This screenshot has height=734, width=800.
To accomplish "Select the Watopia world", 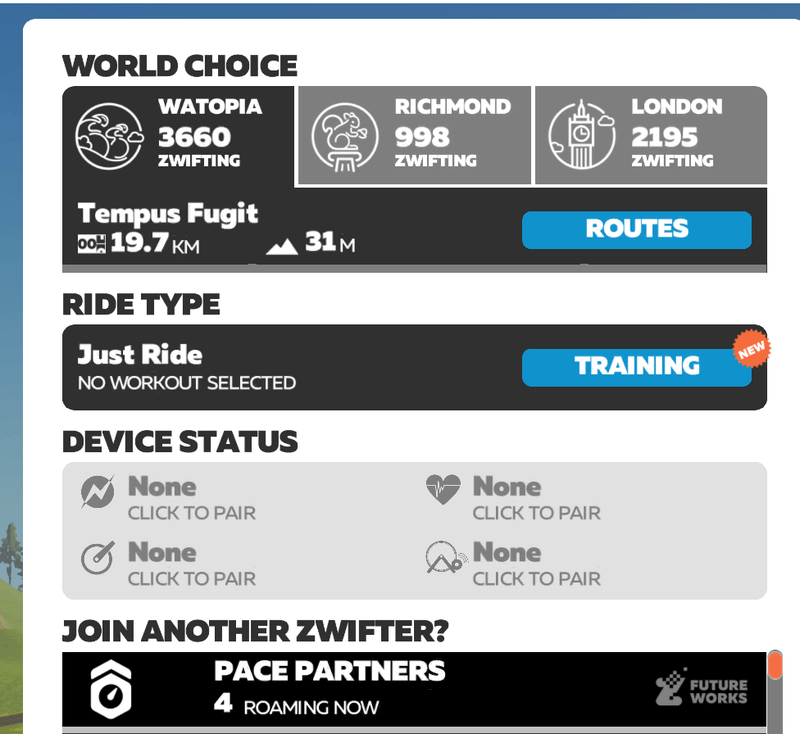I will [x=178, y=135].
